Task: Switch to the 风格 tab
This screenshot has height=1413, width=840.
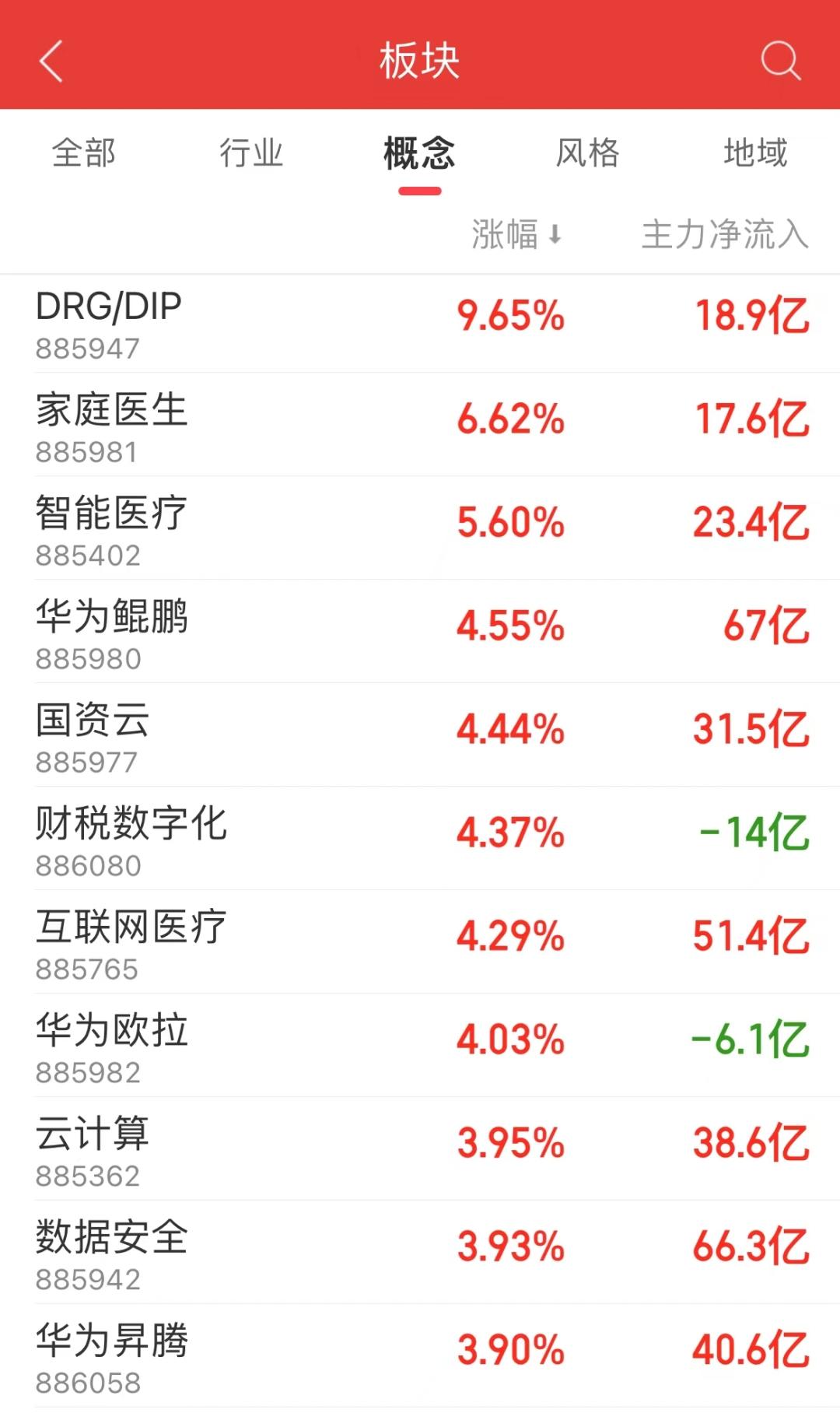Action: point(587,153)
